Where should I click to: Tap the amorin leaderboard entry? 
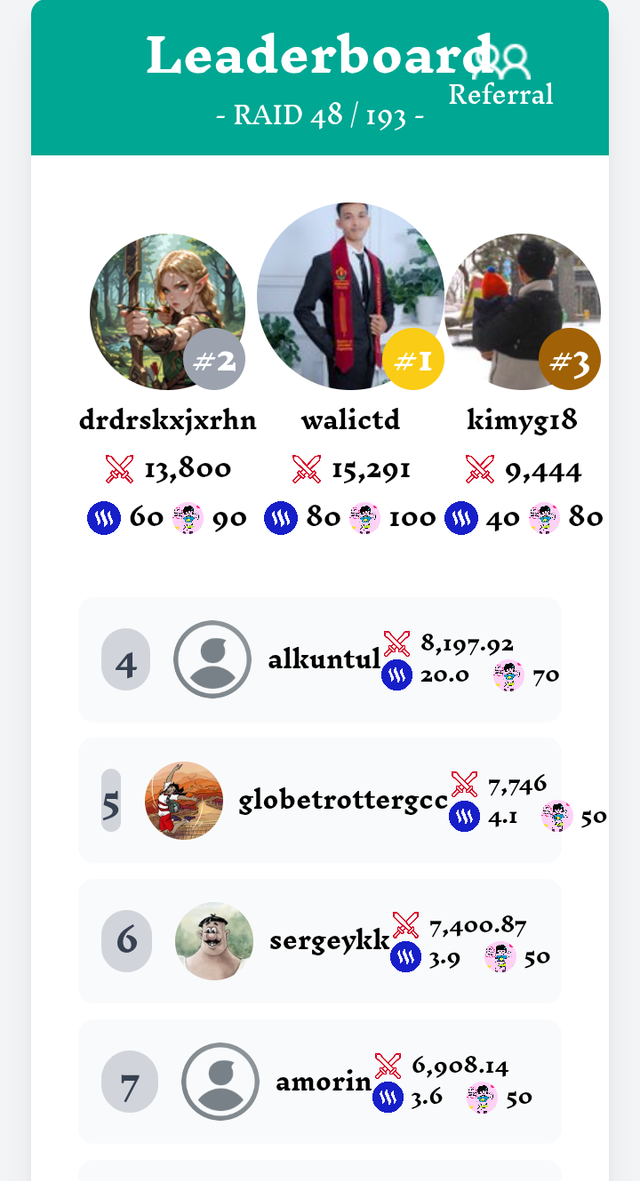pyautogui.click(x=320, y=1082)
